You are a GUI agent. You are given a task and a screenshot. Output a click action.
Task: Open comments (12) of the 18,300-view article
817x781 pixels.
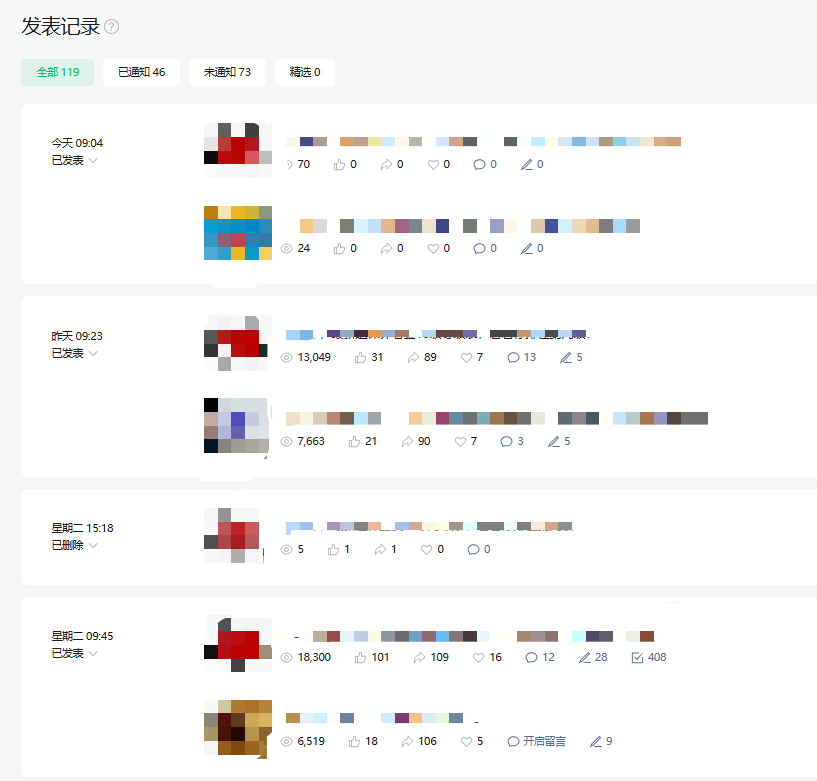(539, 657)
